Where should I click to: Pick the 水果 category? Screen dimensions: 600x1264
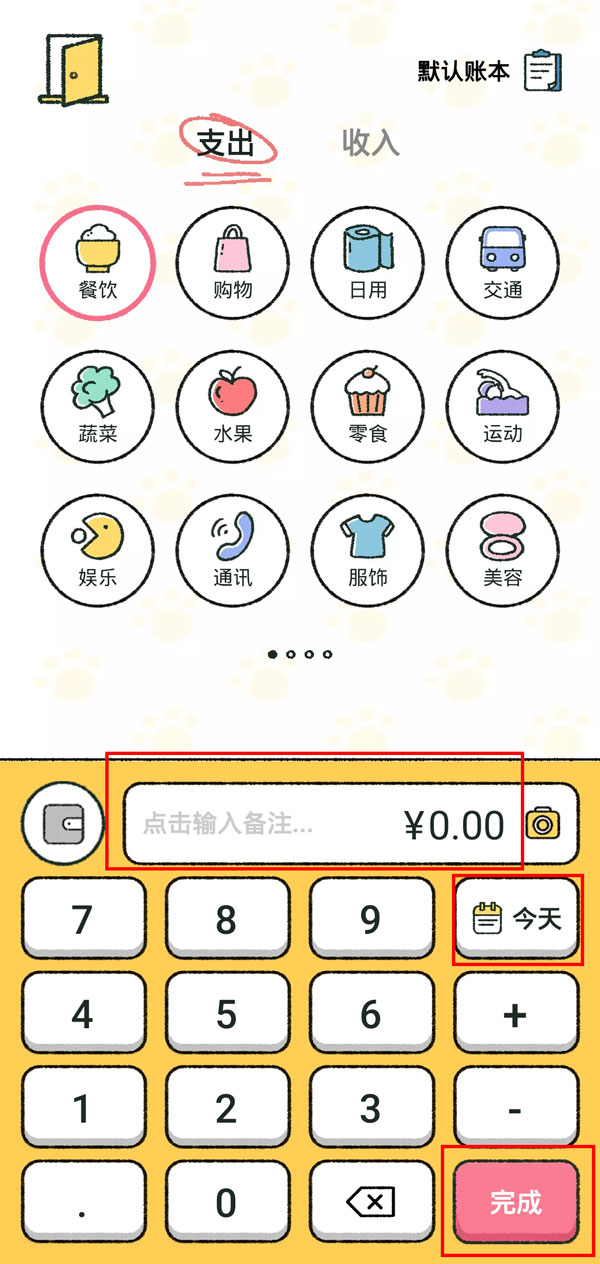coord(232,405)
